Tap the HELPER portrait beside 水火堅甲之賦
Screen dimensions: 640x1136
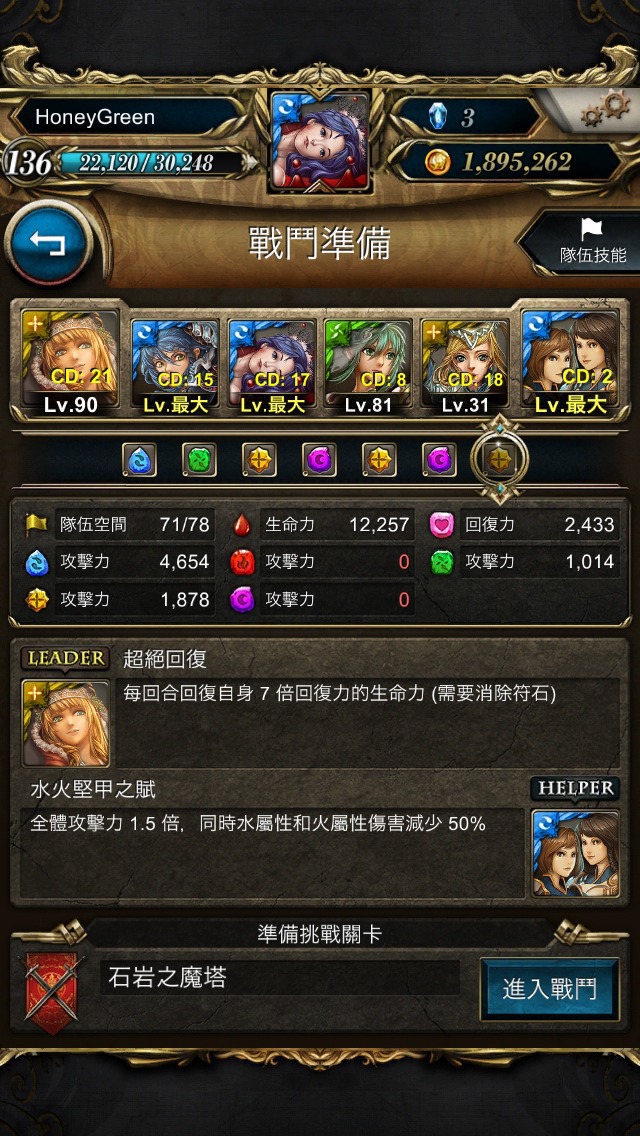pos(575,853)
